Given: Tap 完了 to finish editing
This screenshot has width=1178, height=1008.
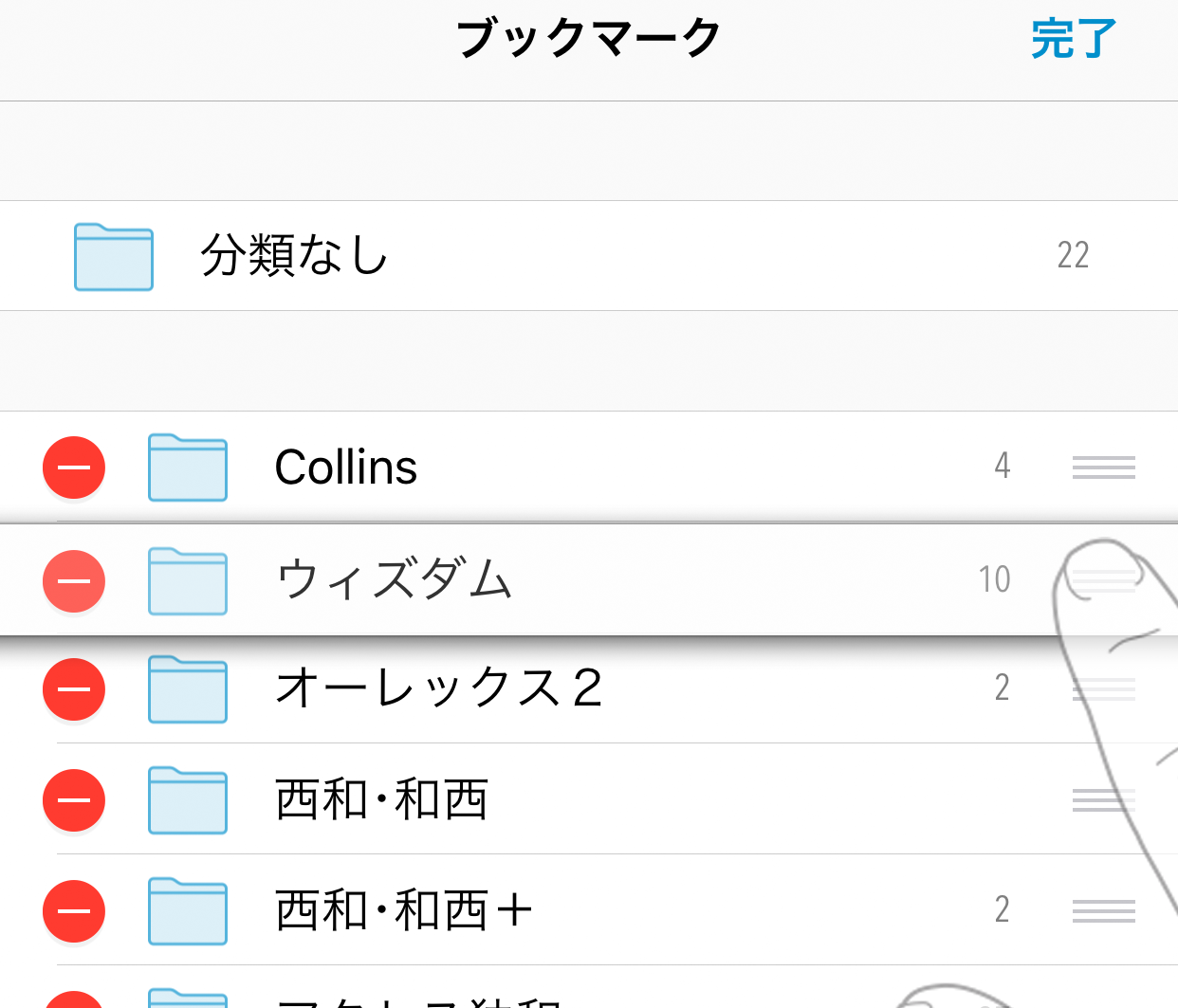Looking at the screenshot, I should coord(1073,41).
